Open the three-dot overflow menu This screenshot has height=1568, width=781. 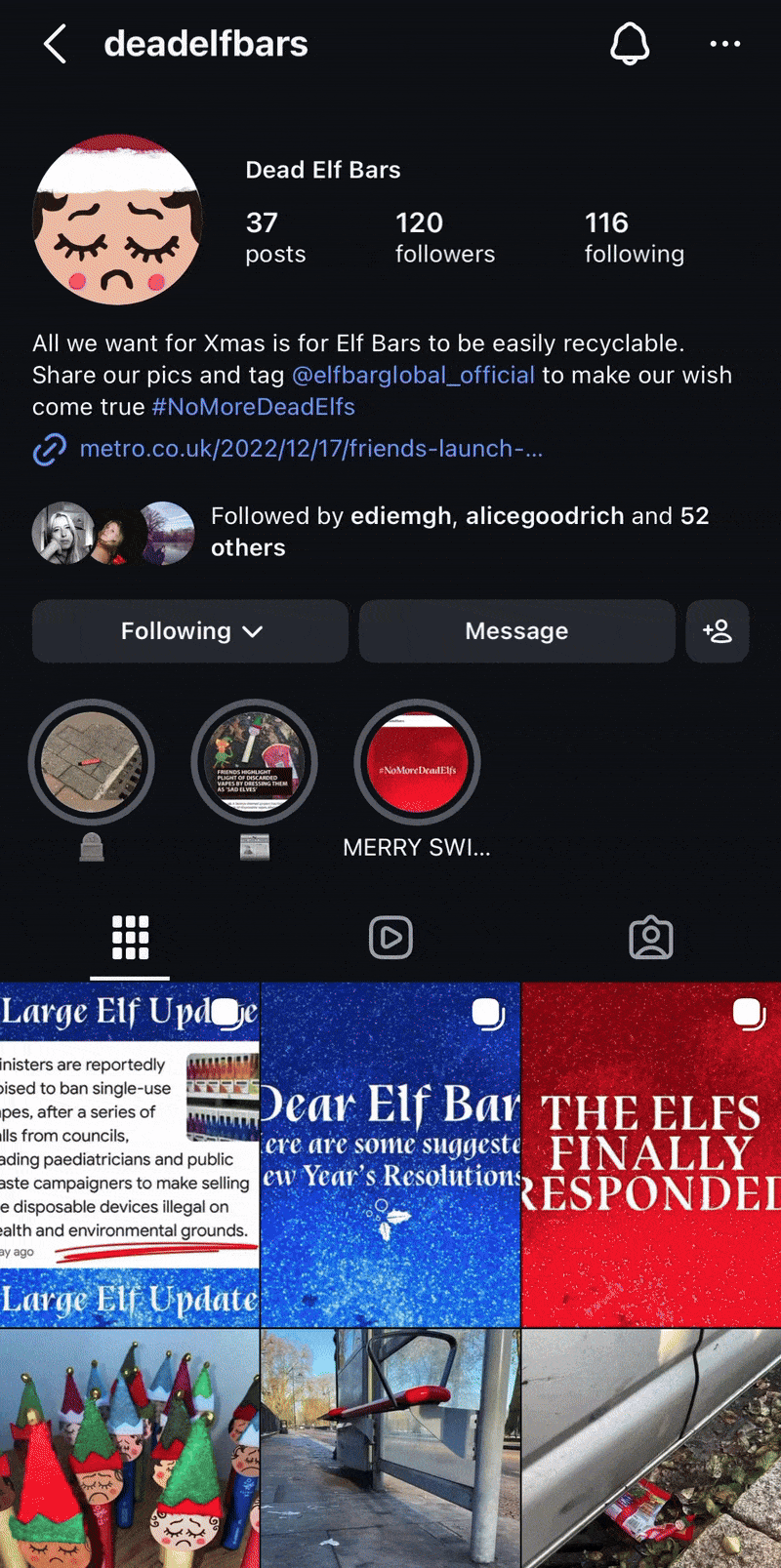pos(724,44)
